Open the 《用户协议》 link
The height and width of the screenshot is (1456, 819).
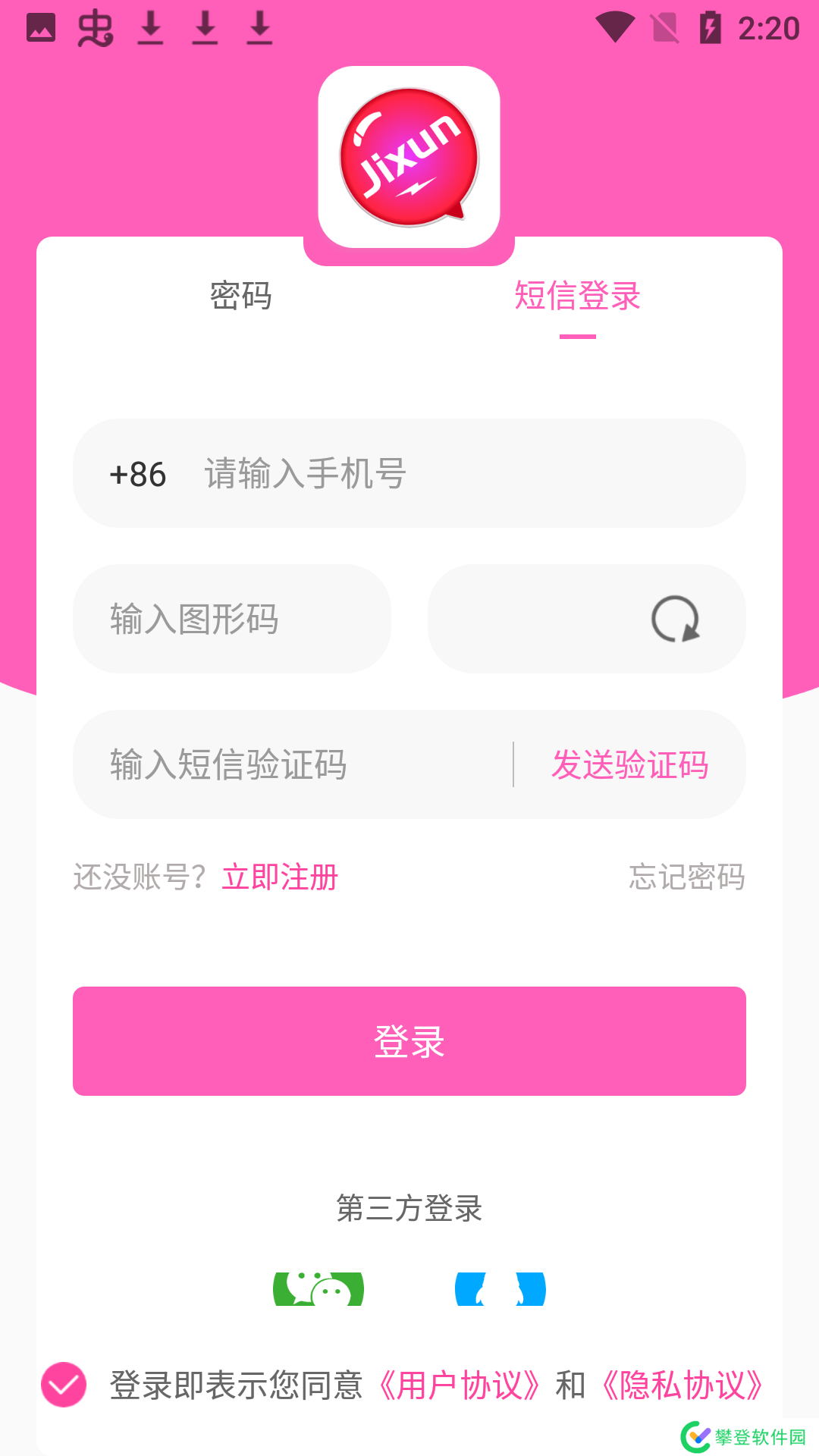459,1385
